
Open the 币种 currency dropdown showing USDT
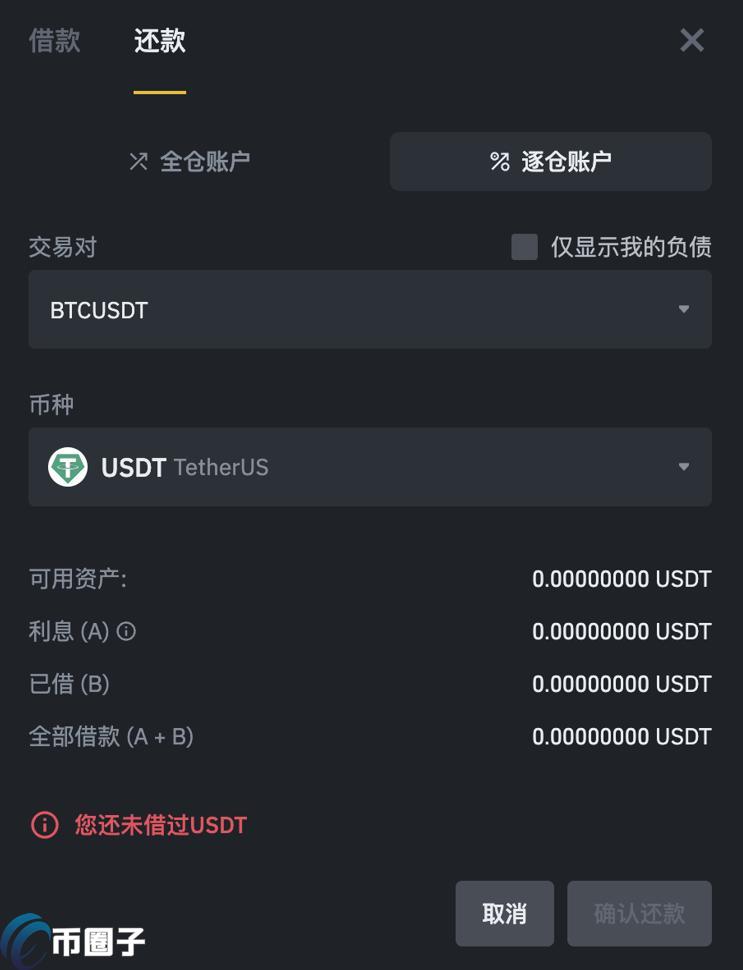(x=370, y=466)
